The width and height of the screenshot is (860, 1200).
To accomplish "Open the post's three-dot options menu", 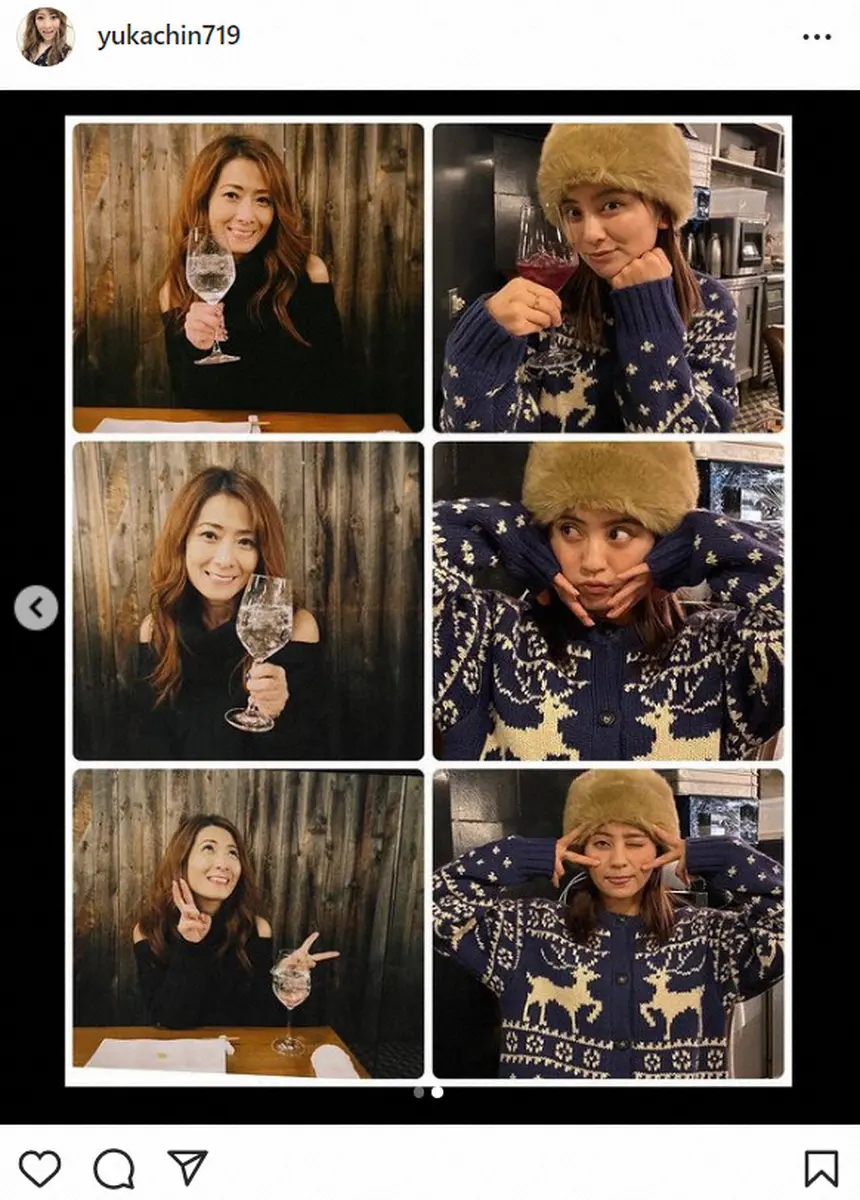I will tap(816, 37).
